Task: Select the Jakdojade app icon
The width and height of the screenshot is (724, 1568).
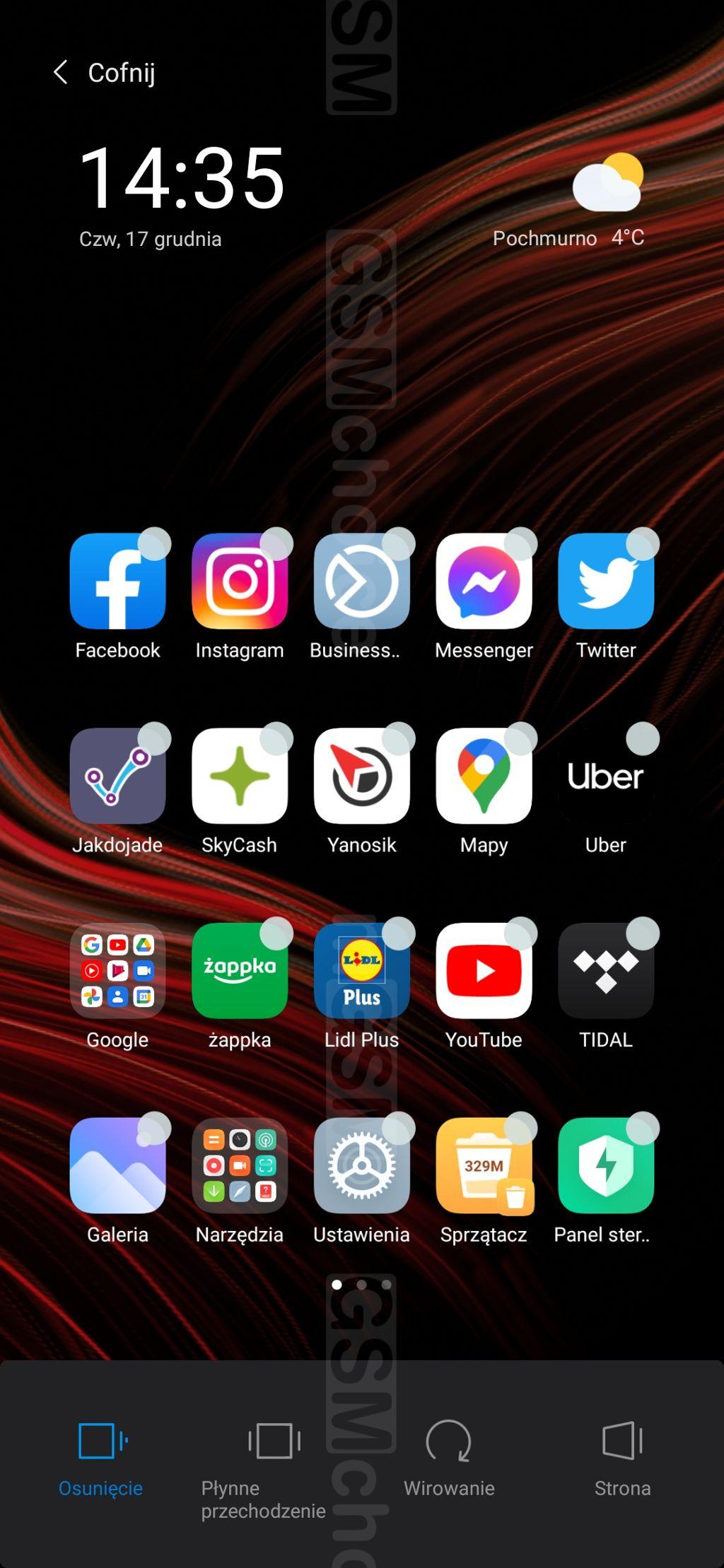Action: pos(117,776)
